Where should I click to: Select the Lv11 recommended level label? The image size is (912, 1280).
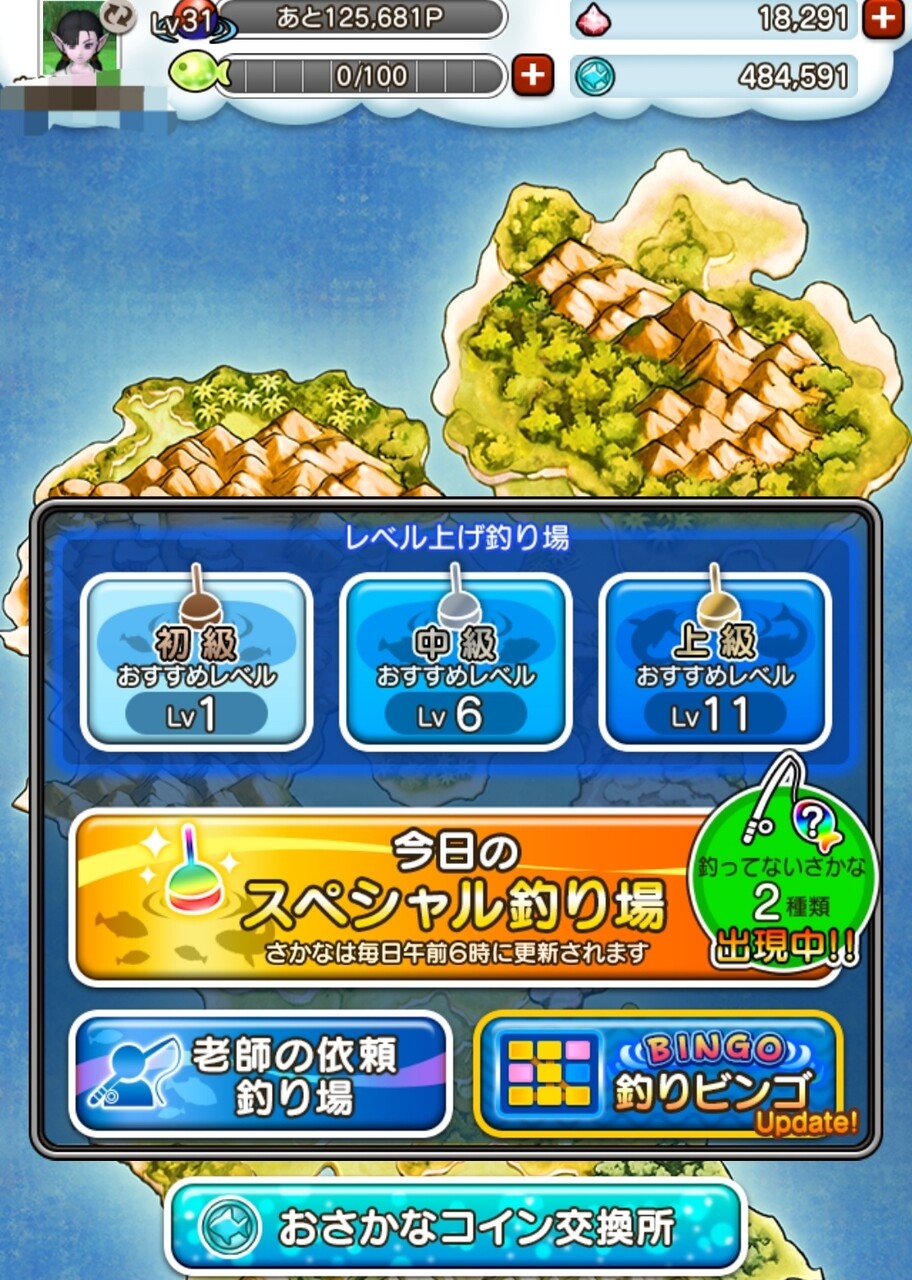714,716
